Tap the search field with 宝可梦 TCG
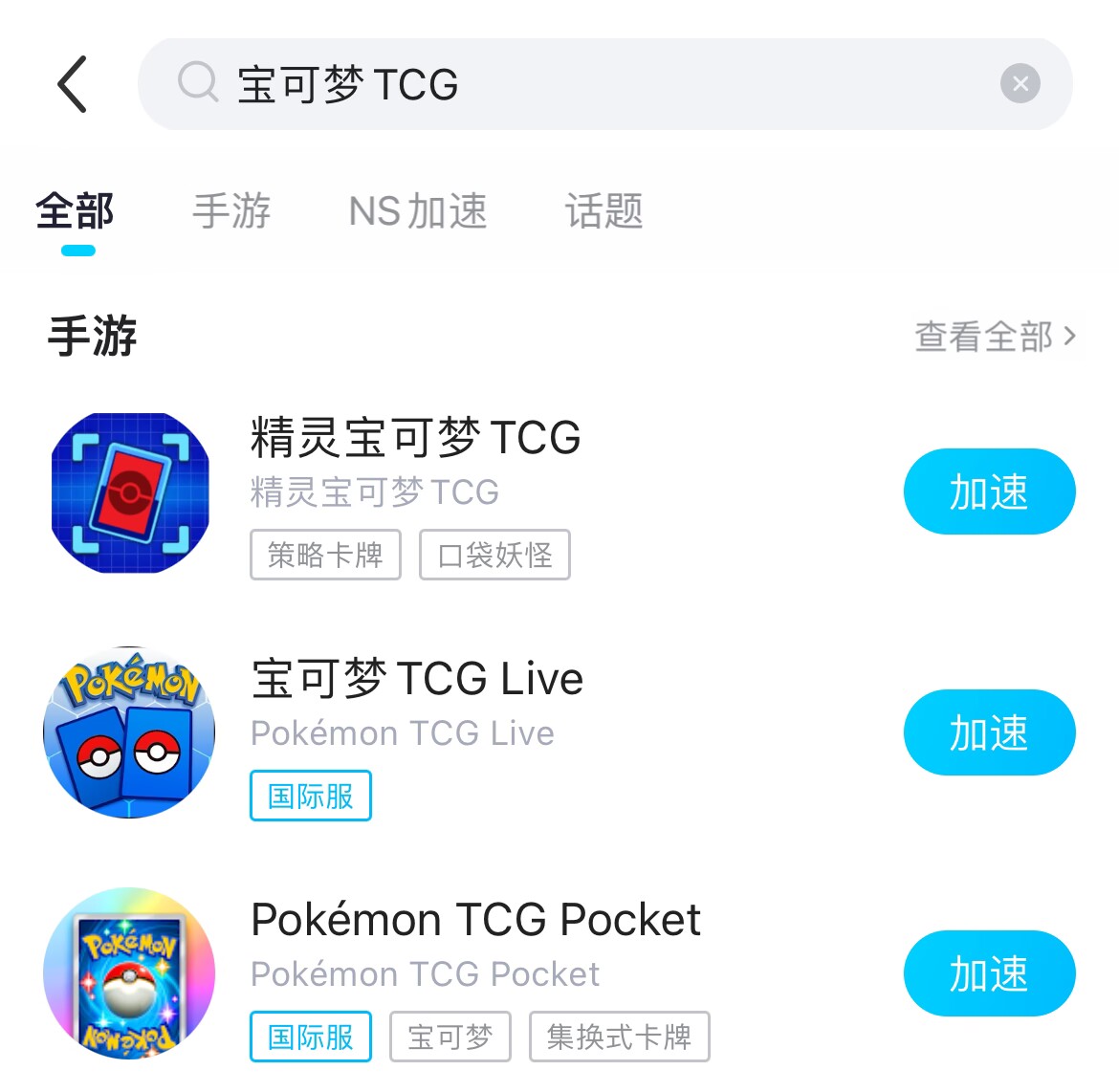This screenshot has width=1119, height=1092. (x=574, y=84)
